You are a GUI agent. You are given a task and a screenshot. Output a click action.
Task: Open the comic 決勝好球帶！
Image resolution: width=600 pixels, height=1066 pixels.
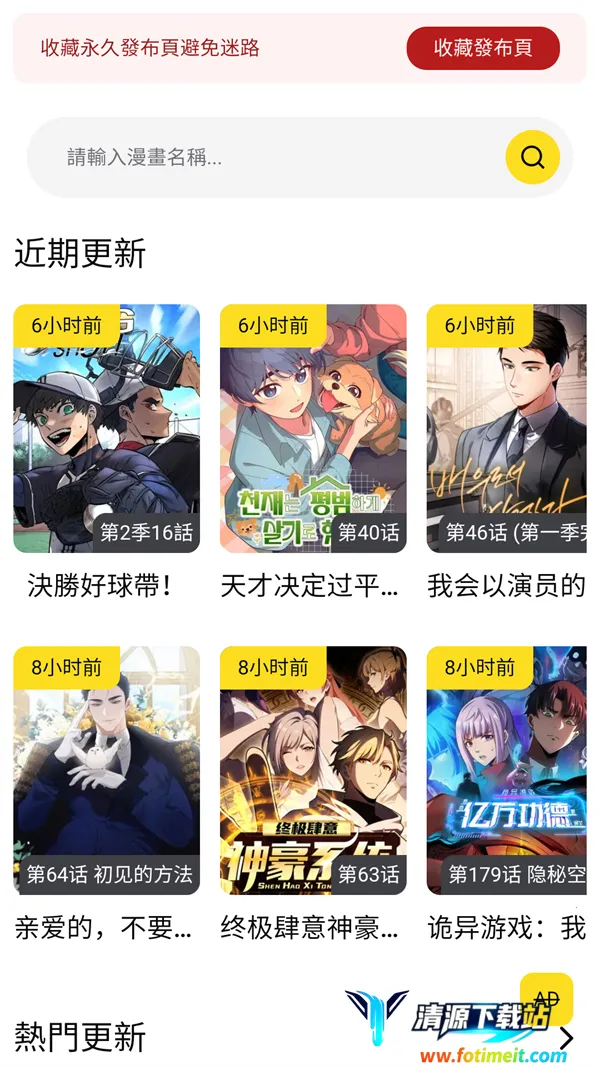click(106, 428)
